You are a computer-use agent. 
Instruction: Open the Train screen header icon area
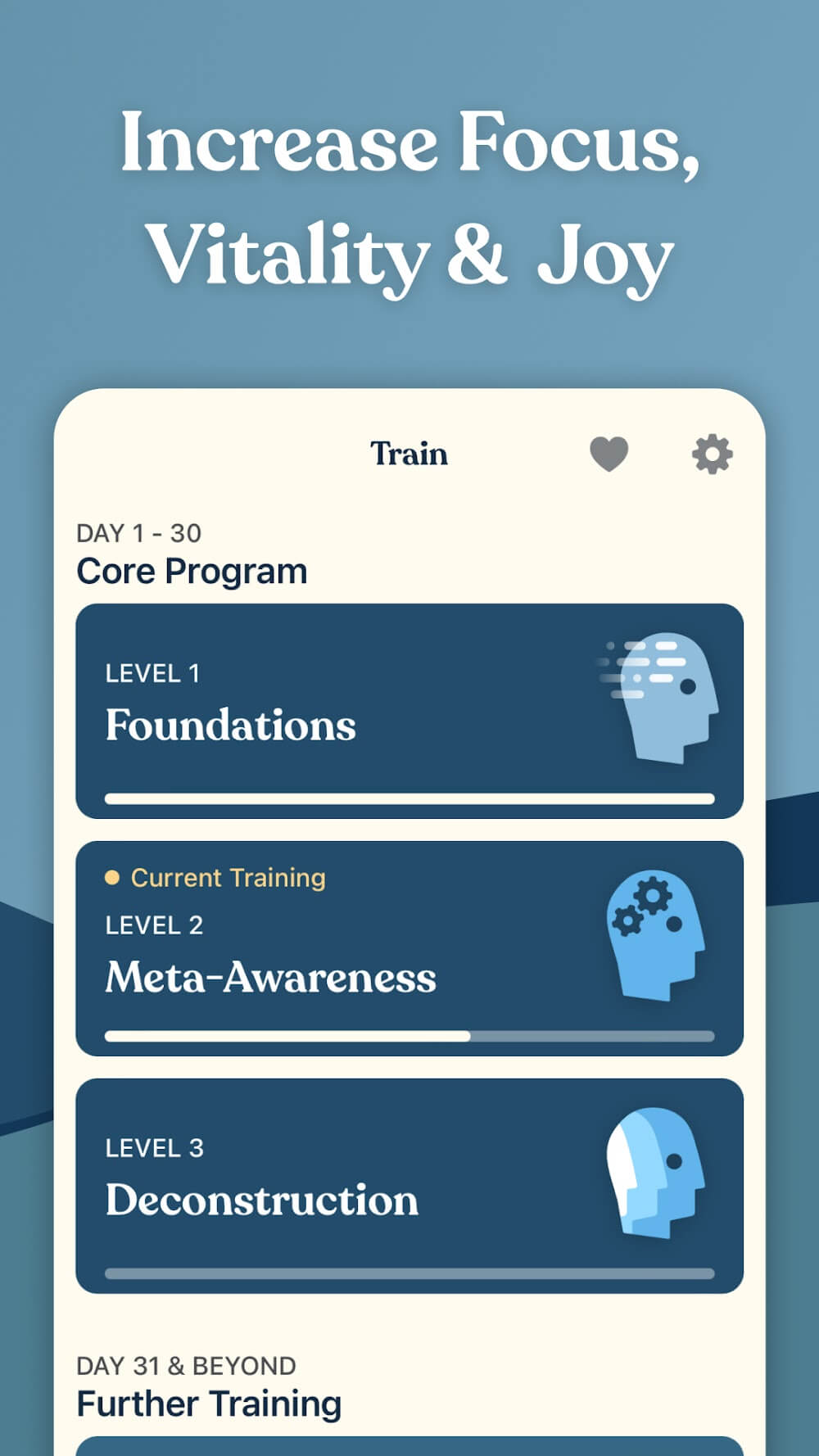click(x=409, y=453)
